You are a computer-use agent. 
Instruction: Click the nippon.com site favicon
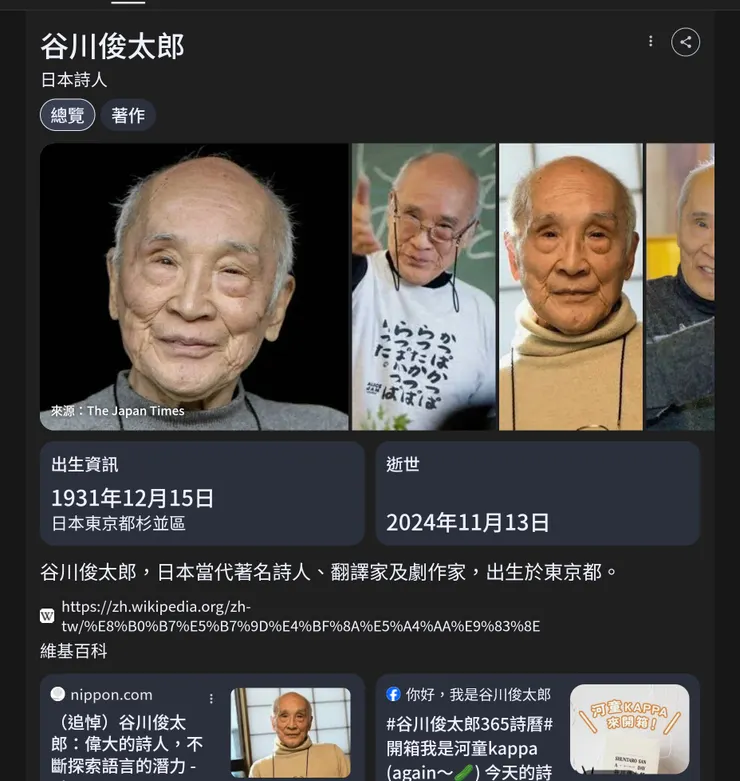pos(57,693)
